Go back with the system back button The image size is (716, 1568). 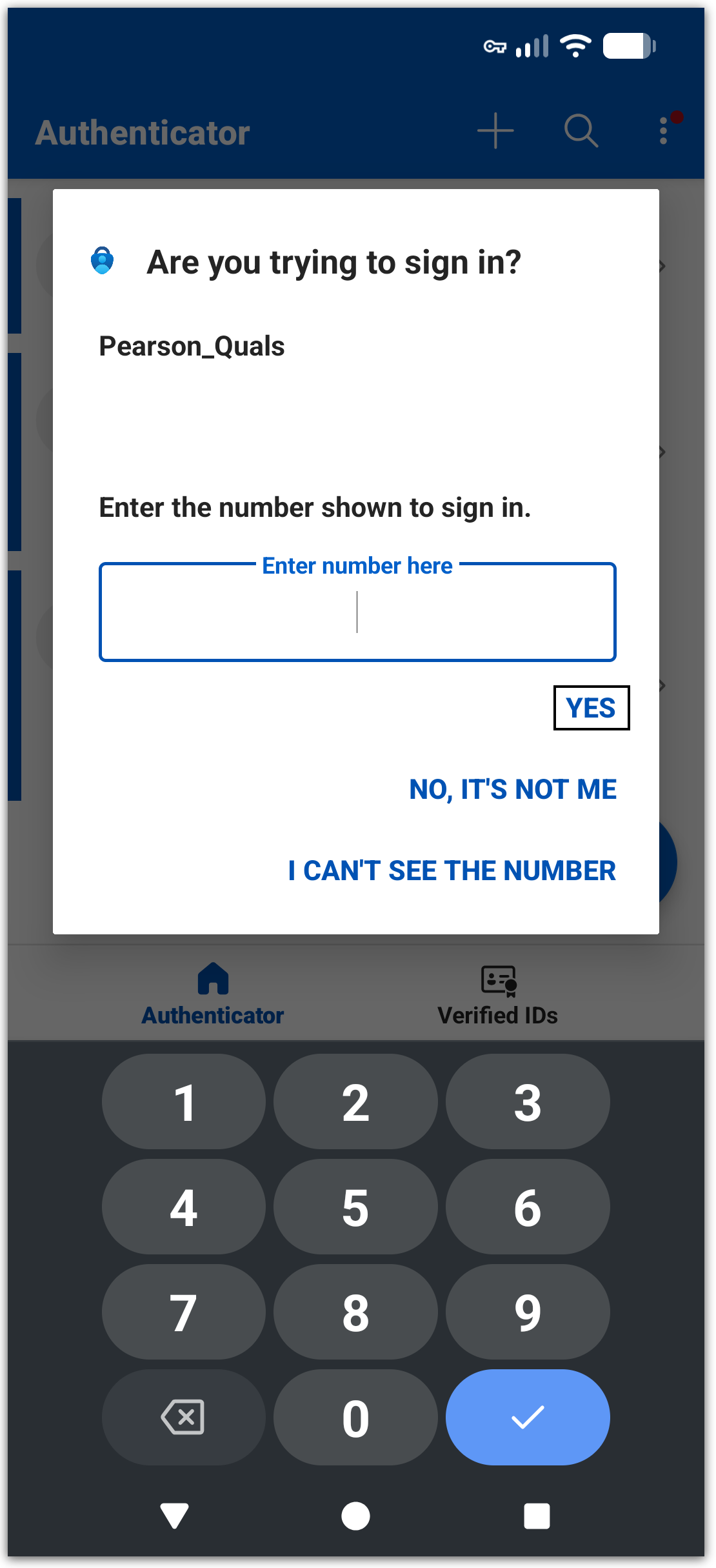[x=175, y=1516]
